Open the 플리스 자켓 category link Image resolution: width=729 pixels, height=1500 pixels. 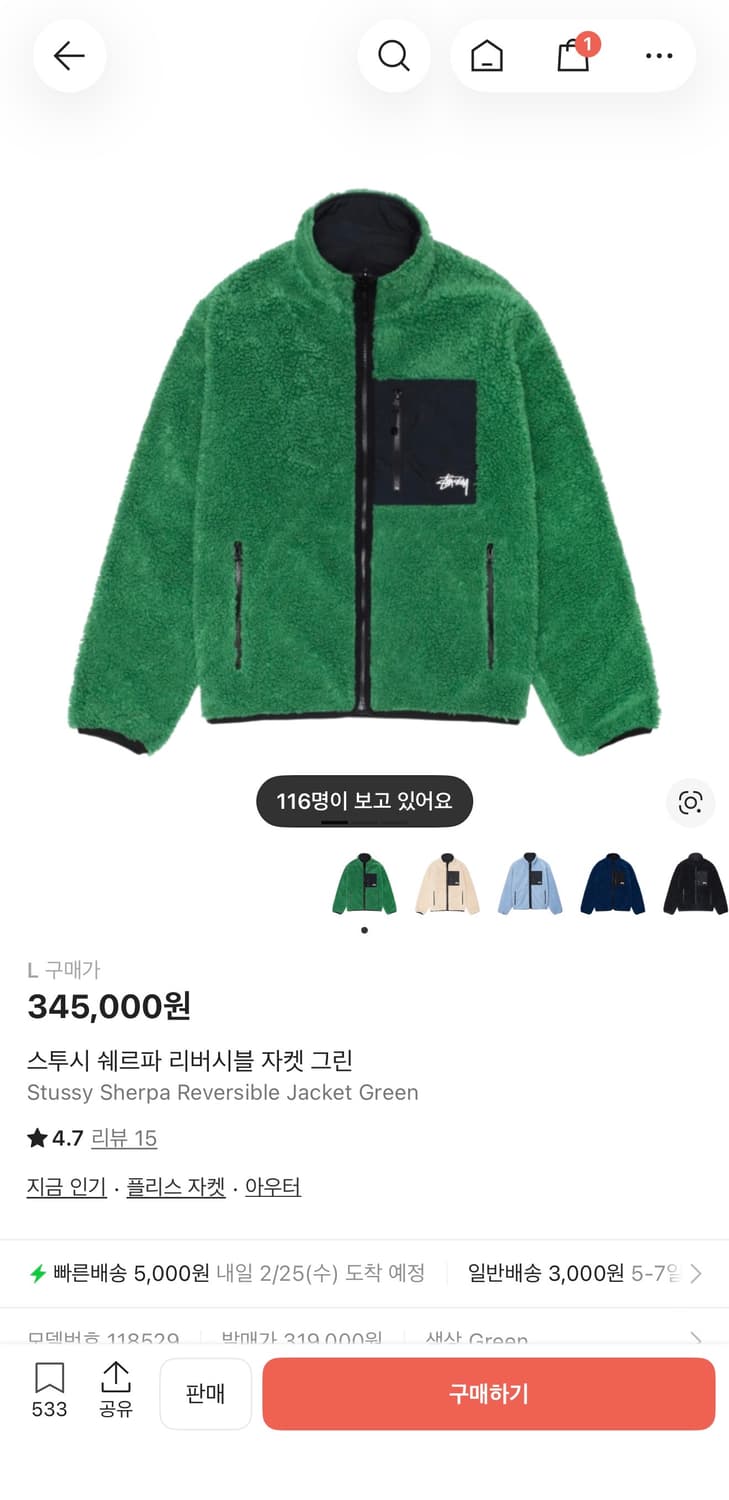pyautogui.click(x=175, y=1186)
